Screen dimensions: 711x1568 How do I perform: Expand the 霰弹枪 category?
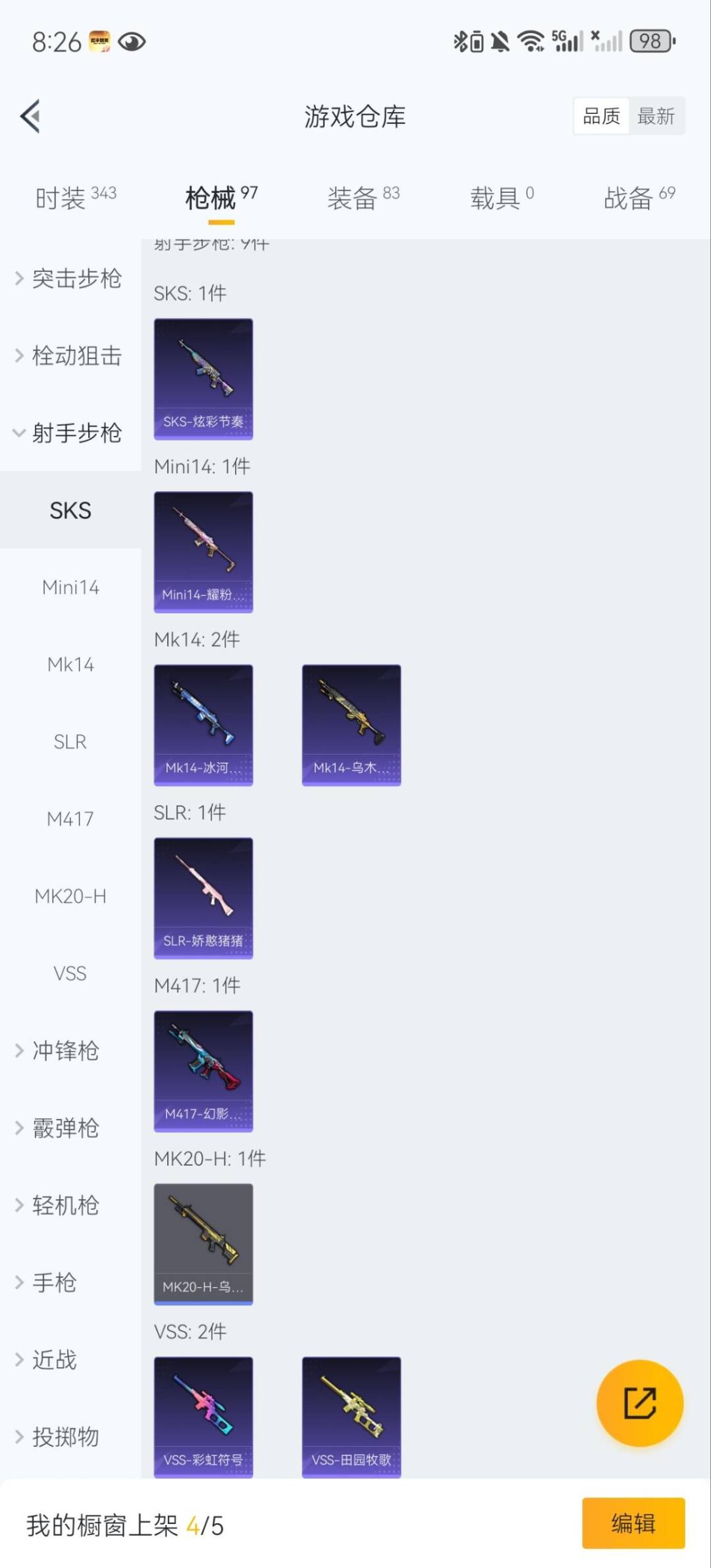pos(59,1128)
